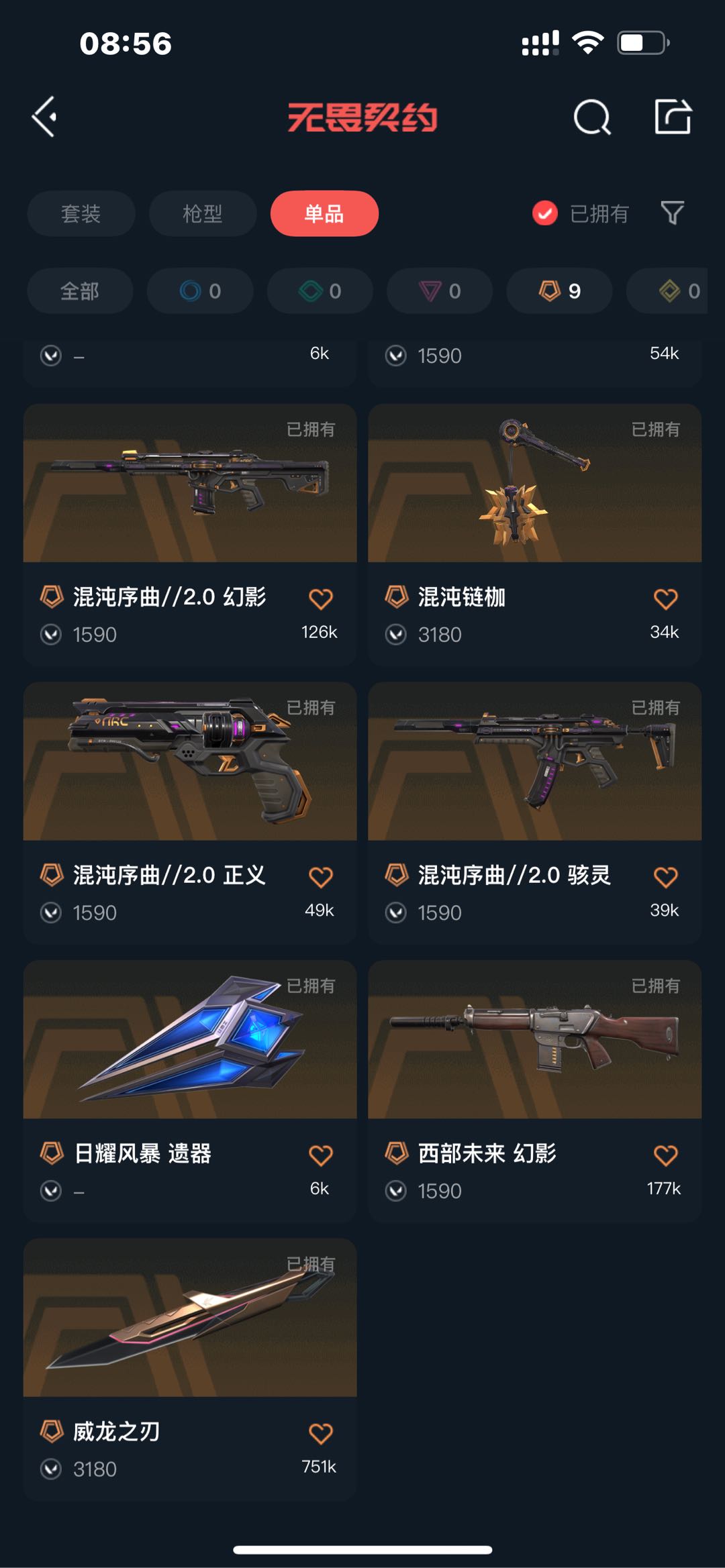Favorite the 混沌序曲//2.0 正义 skin

click(x=320, y=877)
